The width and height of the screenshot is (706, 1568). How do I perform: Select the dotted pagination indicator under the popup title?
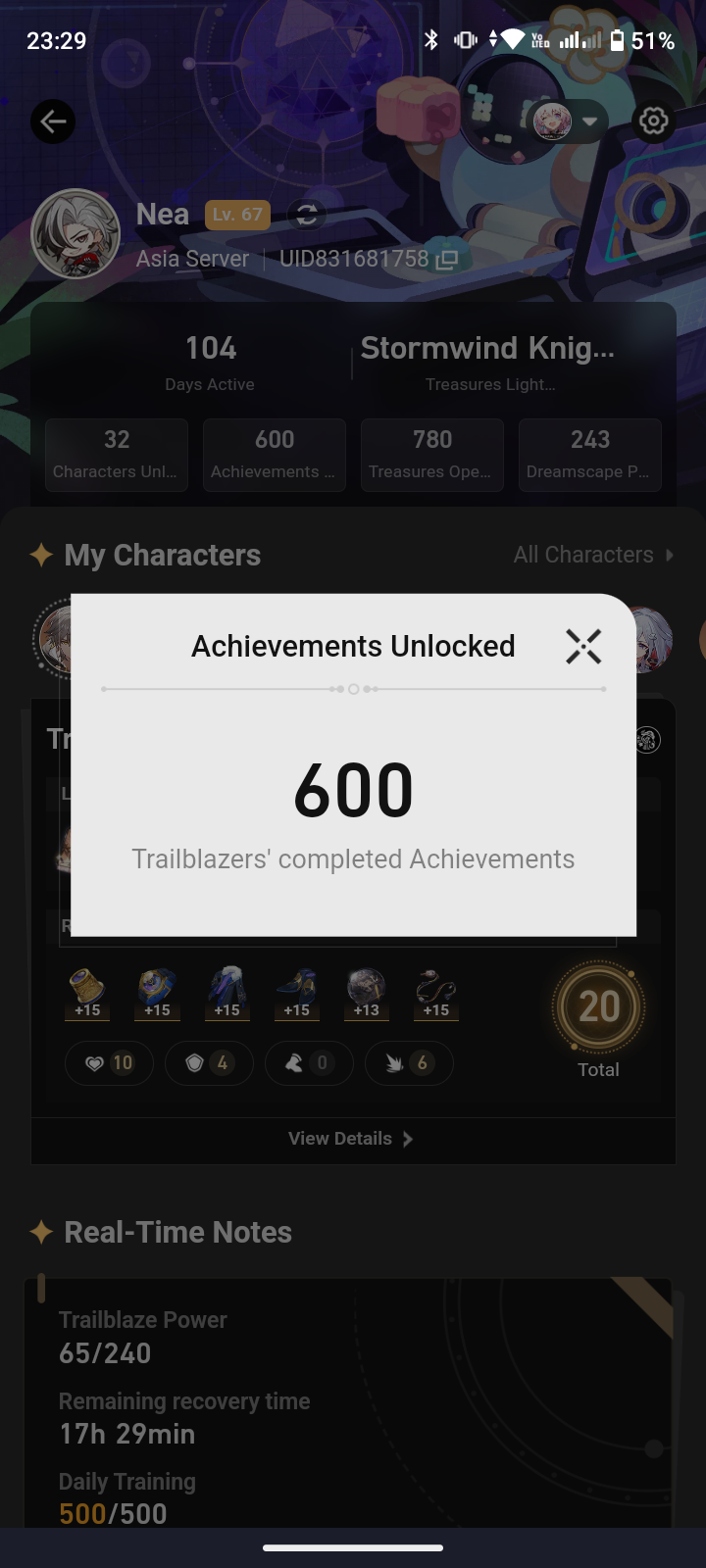(x=353, y=689)
